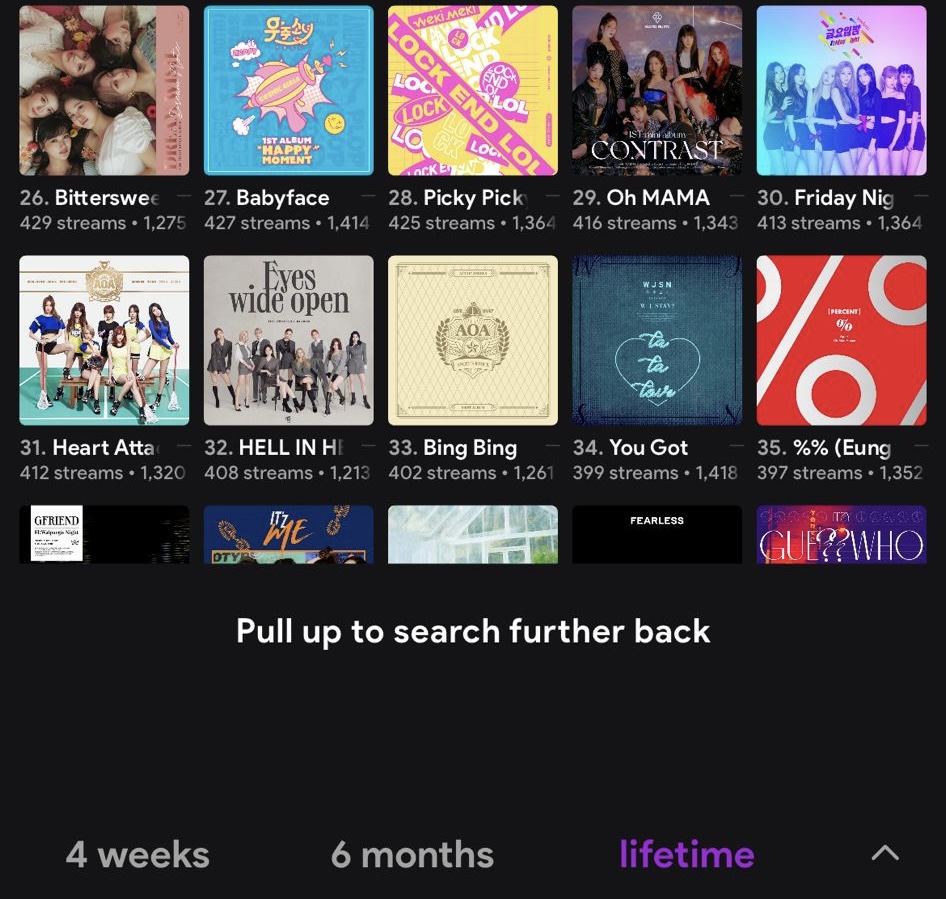Open track 32 HELL IN HEAVEN

pyautogui.click(x=288, y=340)
